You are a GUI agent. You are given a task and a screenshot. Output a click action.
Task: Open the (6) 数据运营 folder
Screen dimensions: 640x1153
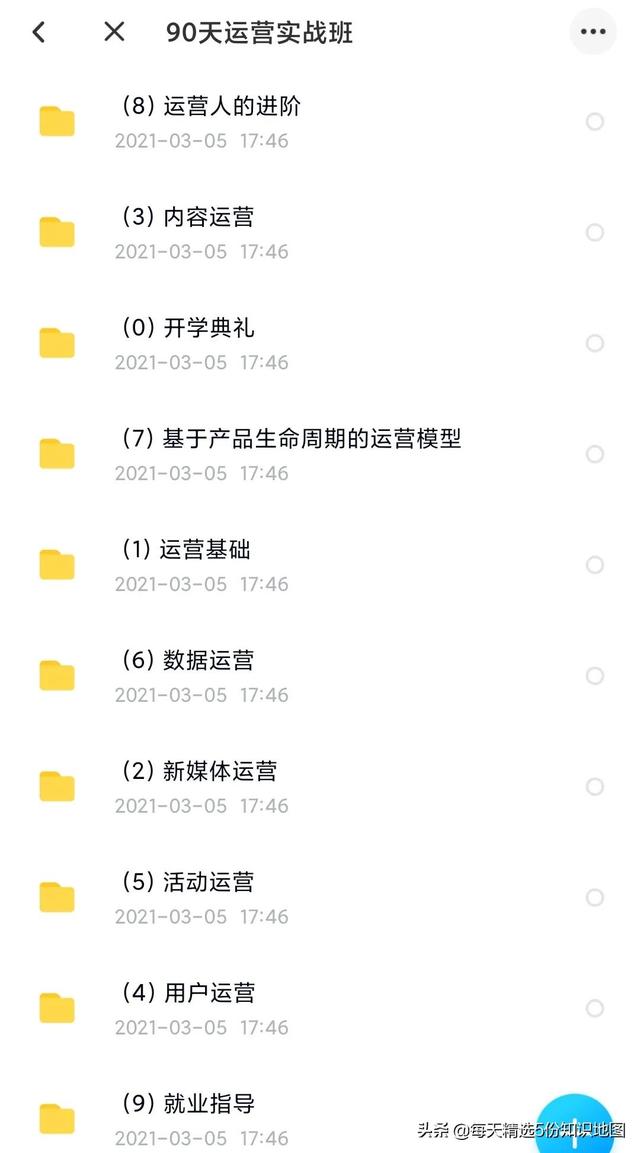[x=320, y=677]
